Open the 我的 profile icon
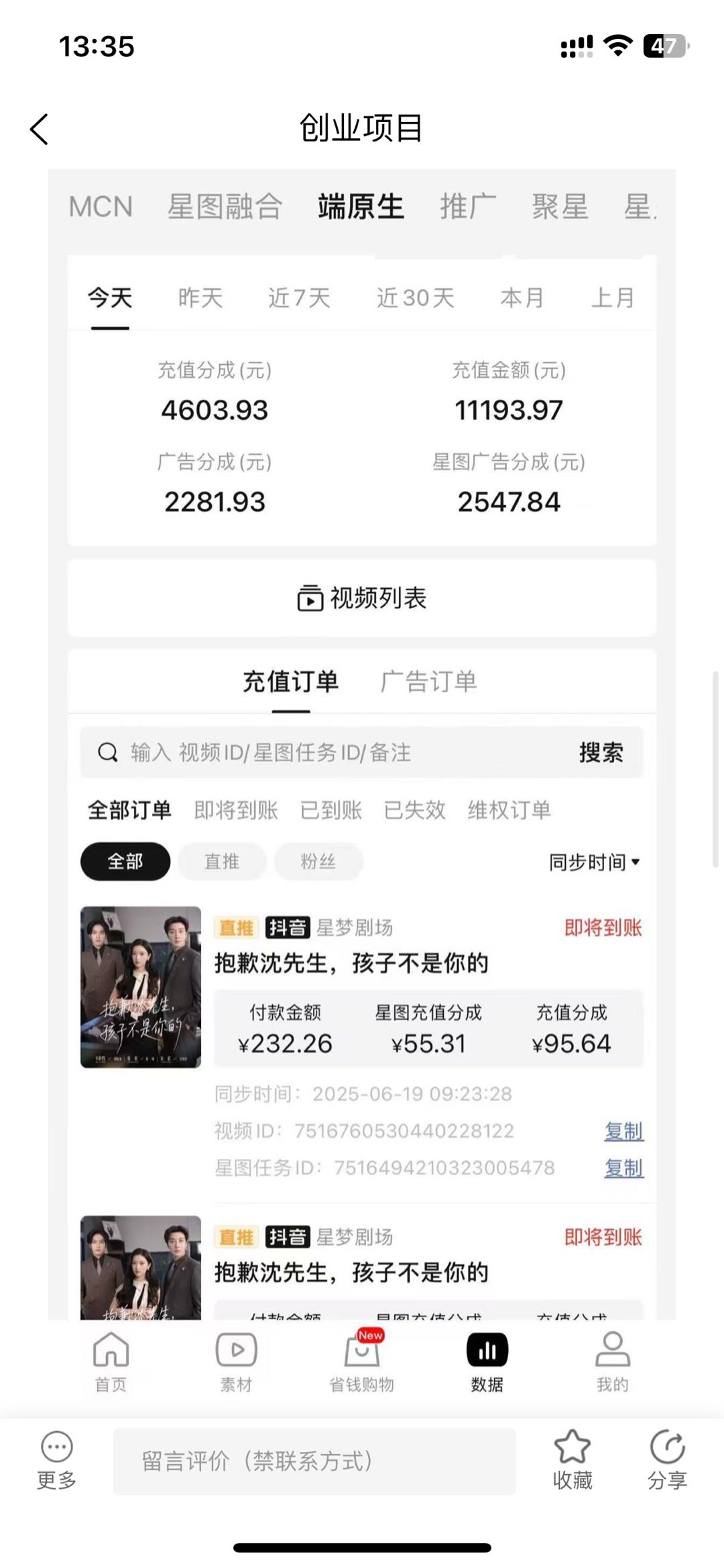This screenshot has height=1568, width=724. (612, 1361)
